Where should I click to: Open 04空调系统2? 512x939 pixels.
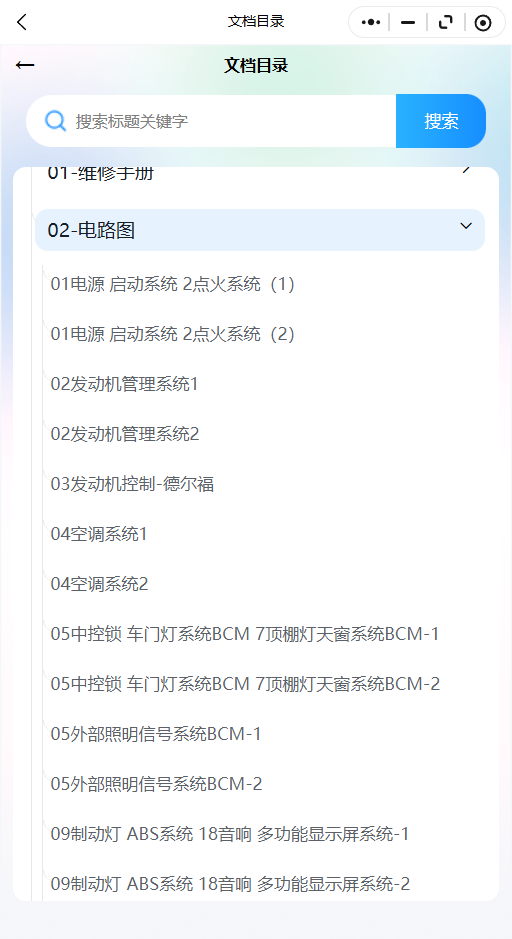(x=99, y=584)
